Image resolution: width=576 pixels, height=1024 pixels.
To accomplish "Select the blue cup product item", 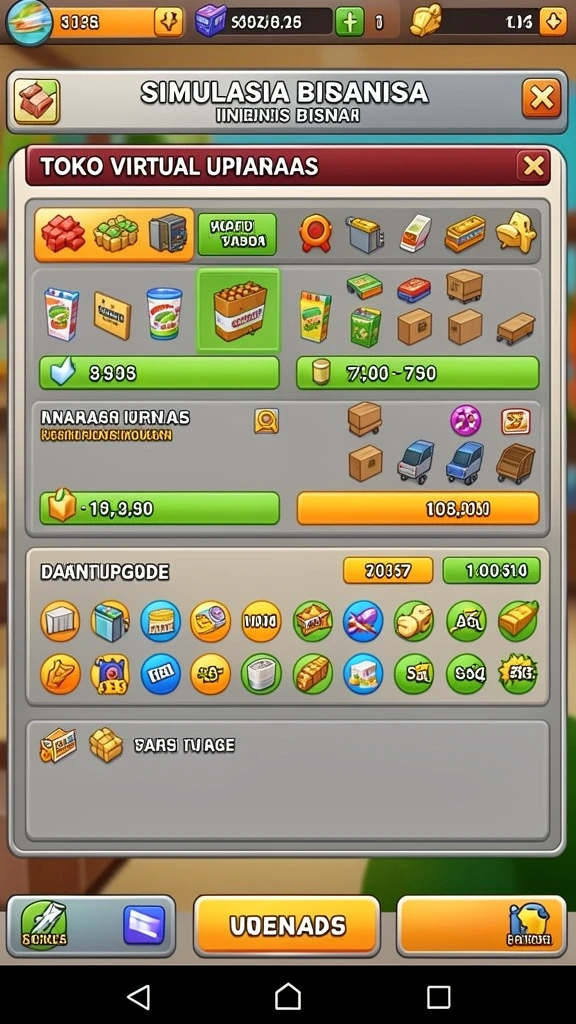I will (164, 313).
